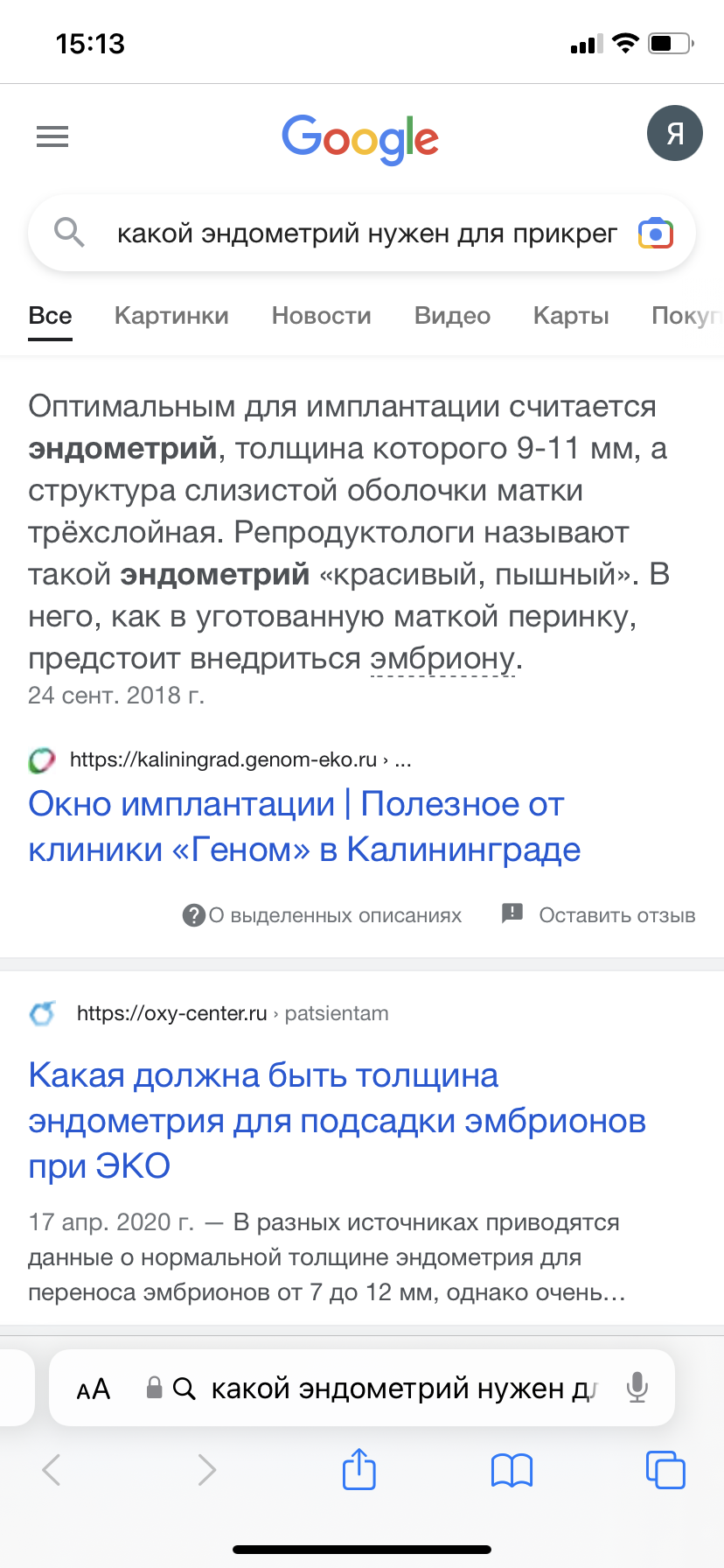
Task: Switch to the Новости tab
Action: [322, 316]
